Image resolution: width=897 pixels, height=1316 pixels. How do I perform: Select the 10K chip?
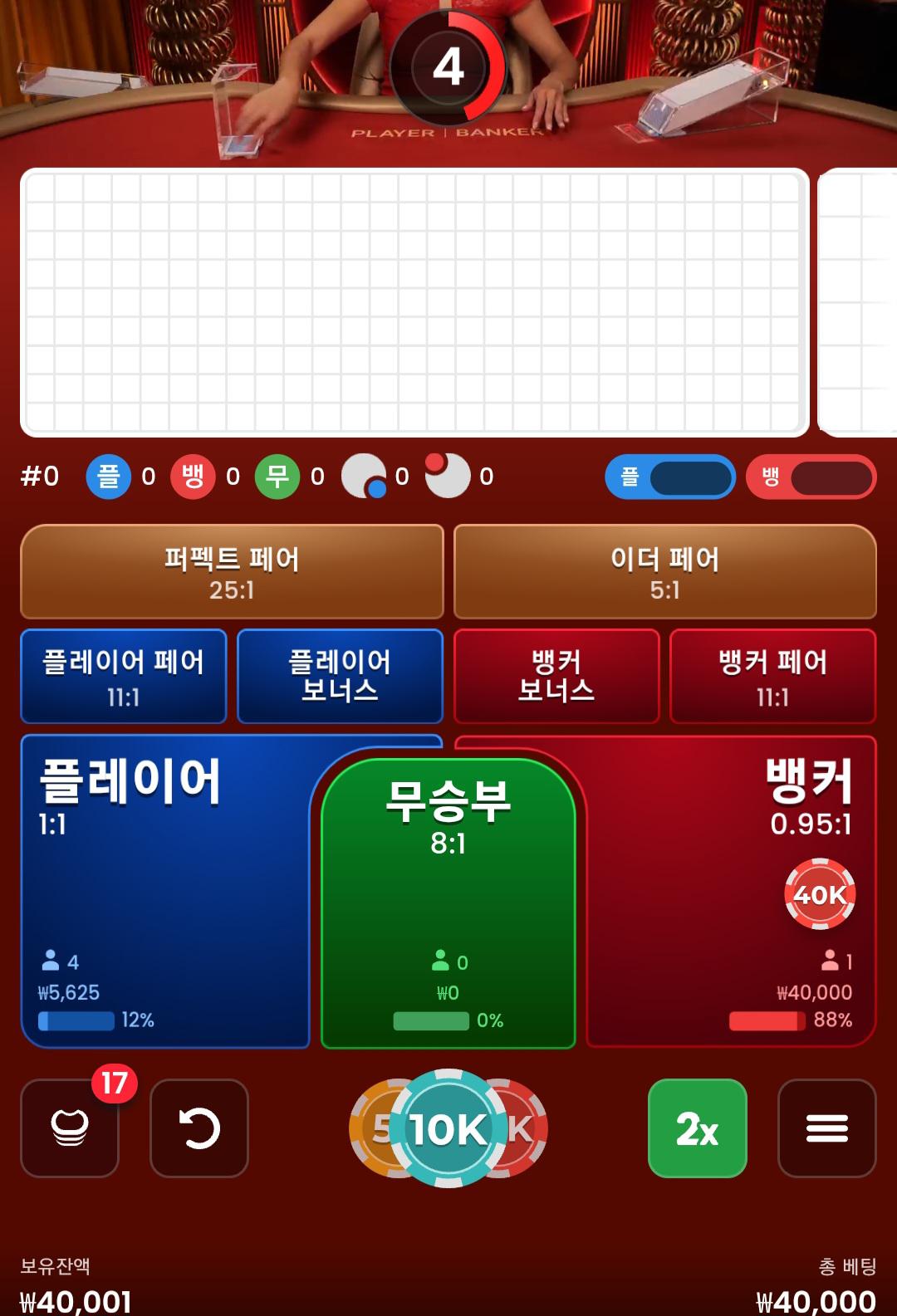[448, 1128]
